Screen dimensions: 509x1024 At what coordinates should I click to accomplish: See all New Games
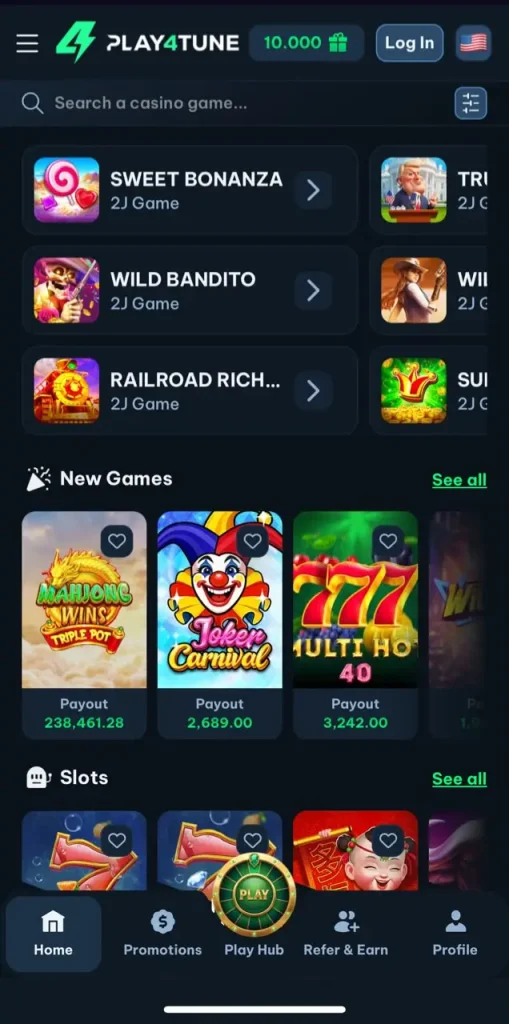click(459, 480)
